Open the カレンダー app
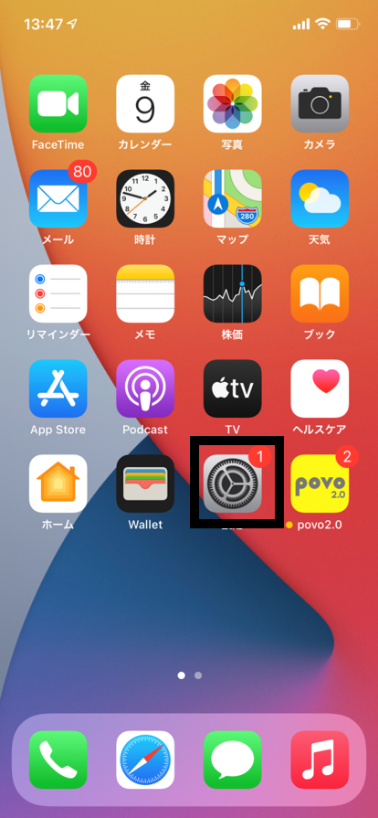This screenshot has height=818, width=378. (145, 104)
